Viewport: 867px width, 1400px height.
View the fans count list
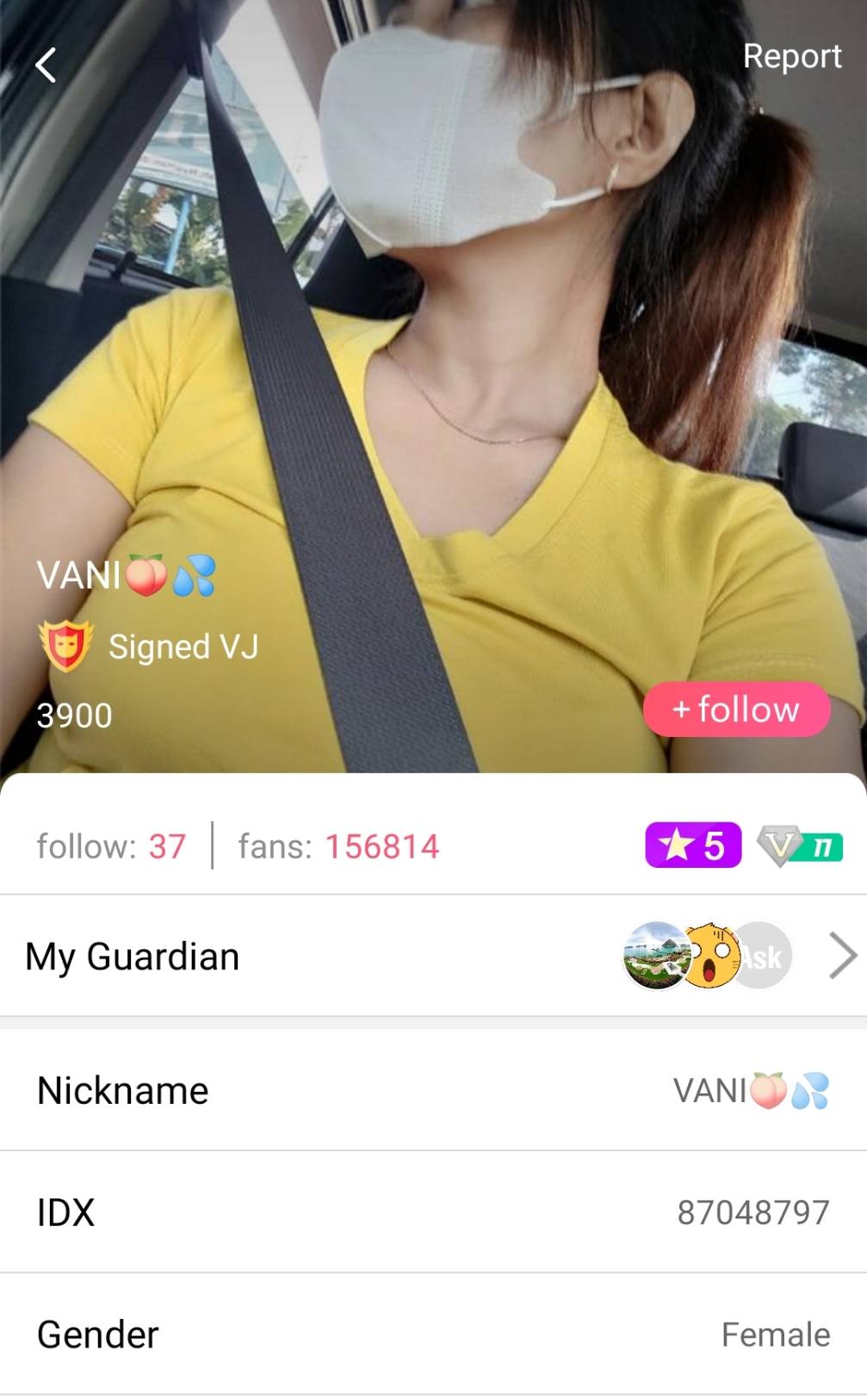338,846
